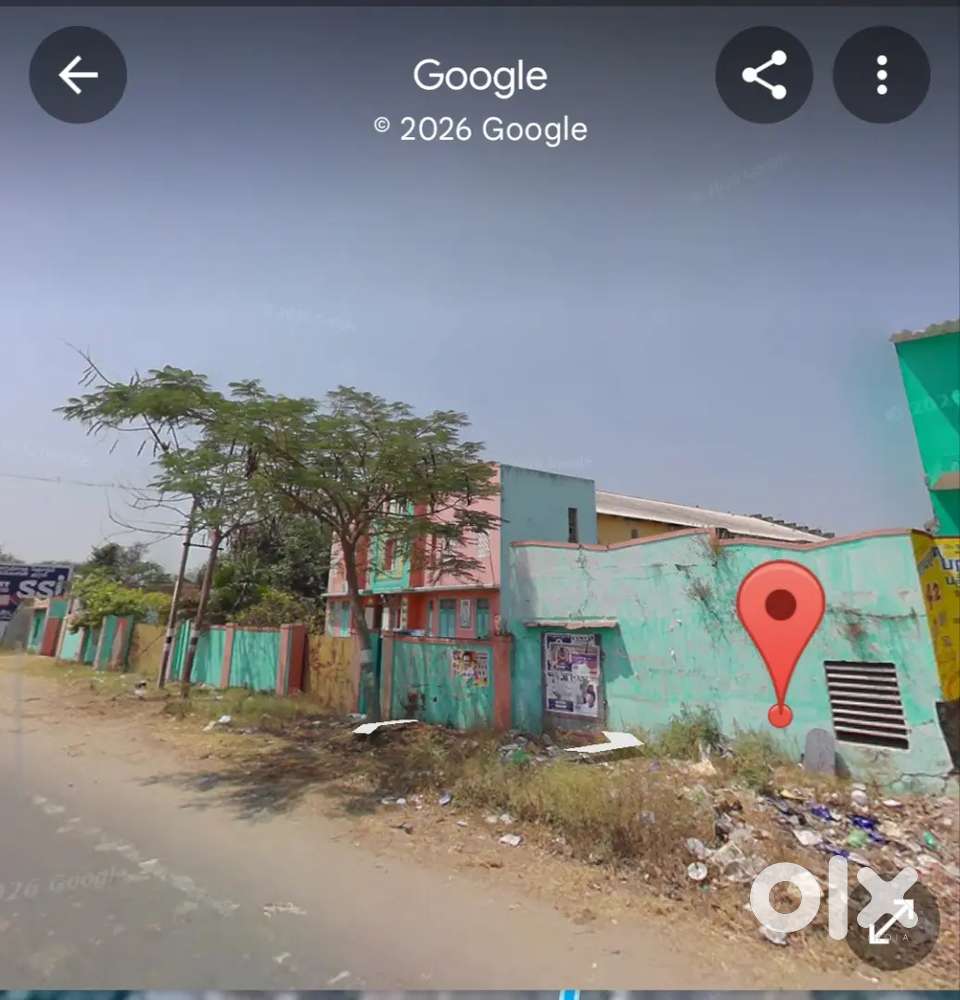Viewport: 960px width, 1000px height.
Task: Go back from Street View
Action: pyautogui.click(x=78, y=75)
